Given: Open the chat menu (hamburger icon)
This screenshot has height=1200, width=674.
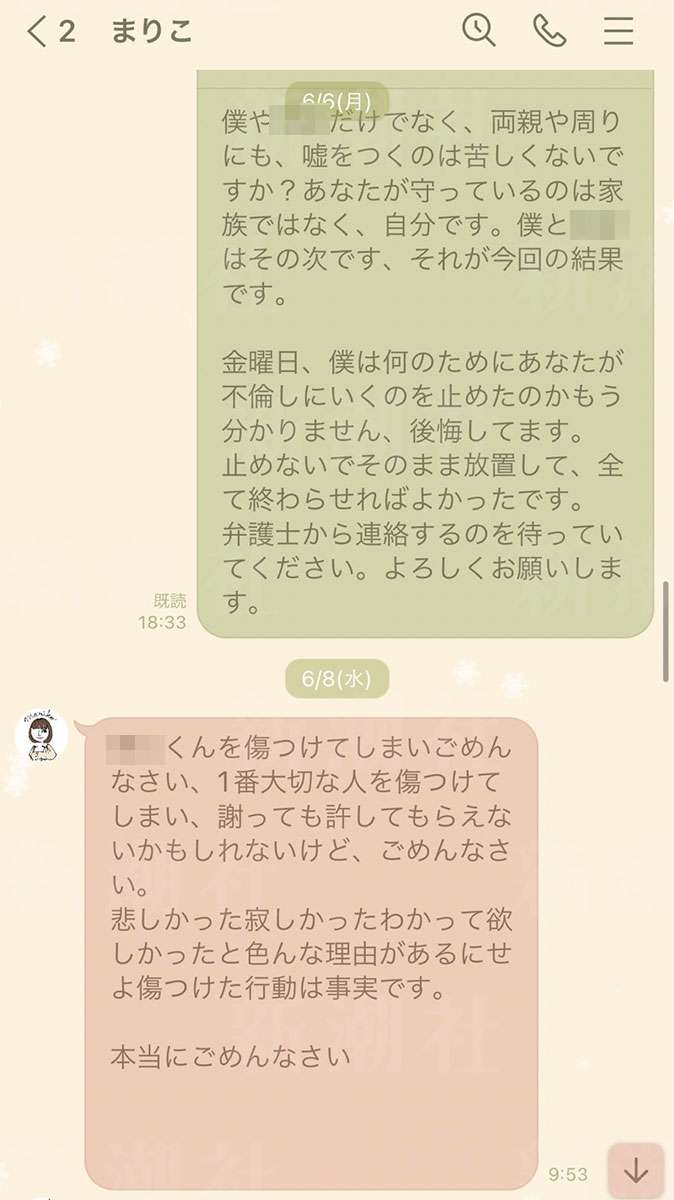Looking at the screenshot, I should click(x=619, y=32).
